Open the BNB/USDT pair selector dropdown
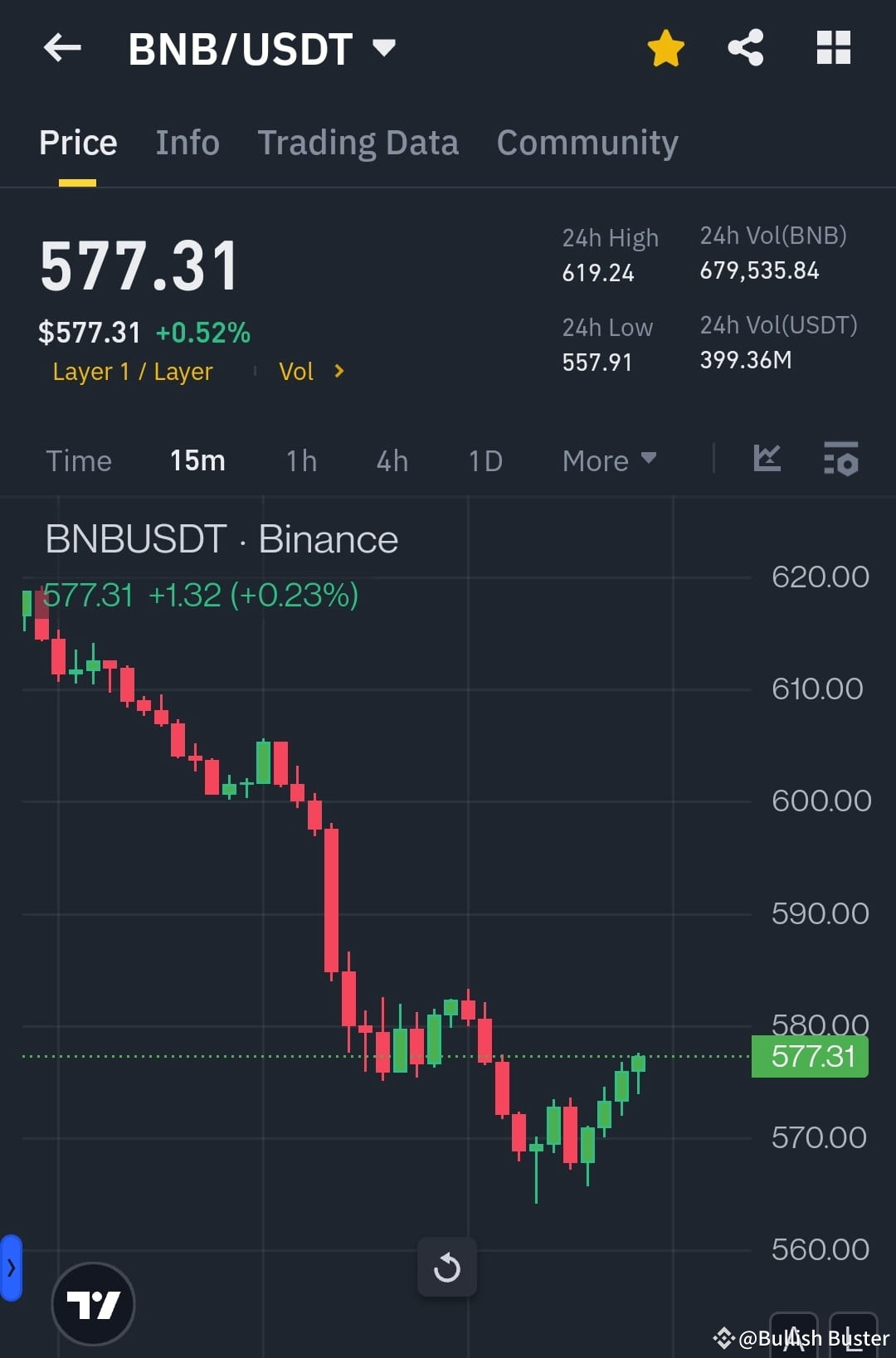Image resolution: width=896 pixels, height=1358 pixels. [384, 47]
